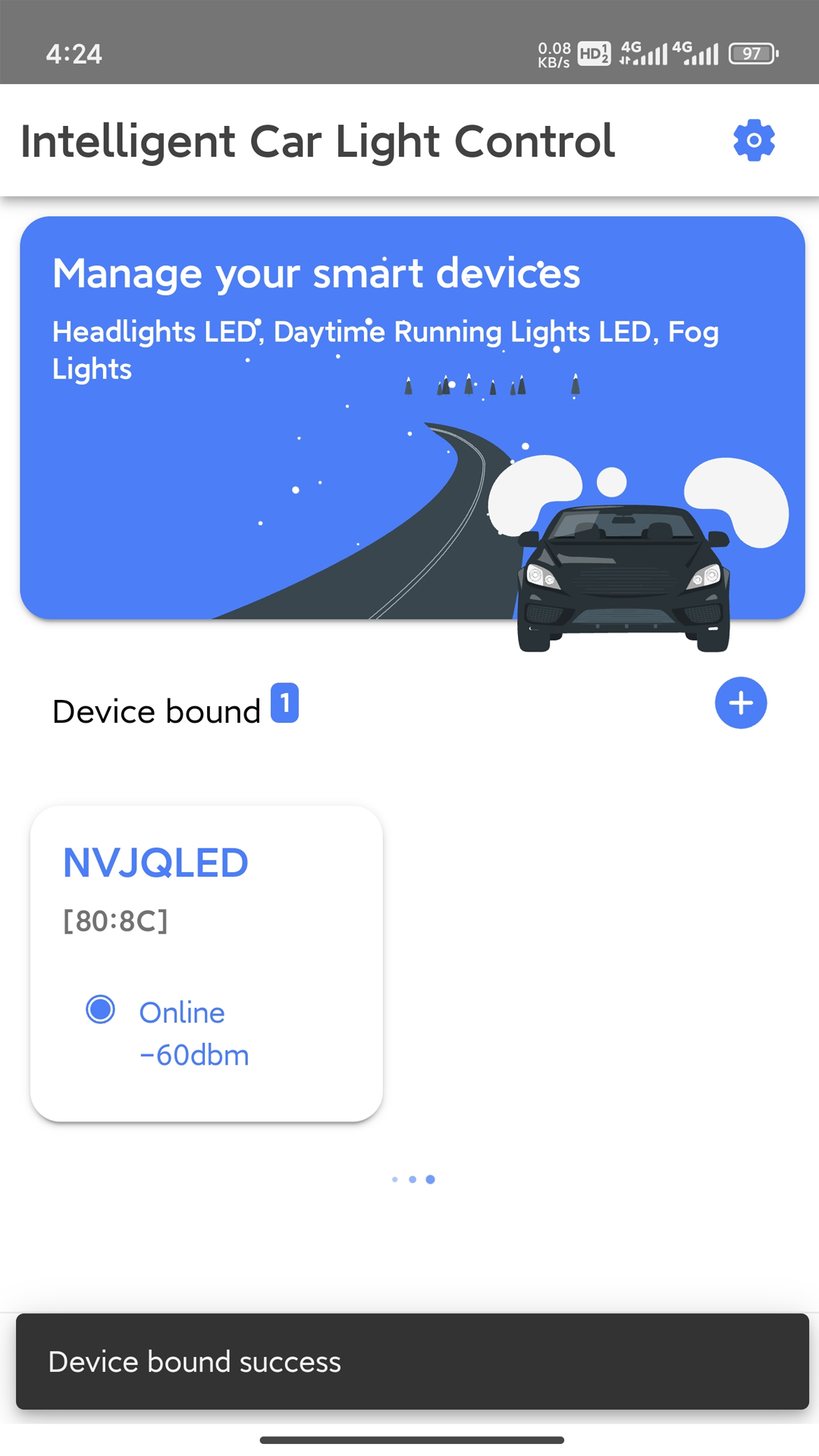Dismiss the Device bound success toast
This screenshot has width=819, height=1456.
coord(409,1362)
